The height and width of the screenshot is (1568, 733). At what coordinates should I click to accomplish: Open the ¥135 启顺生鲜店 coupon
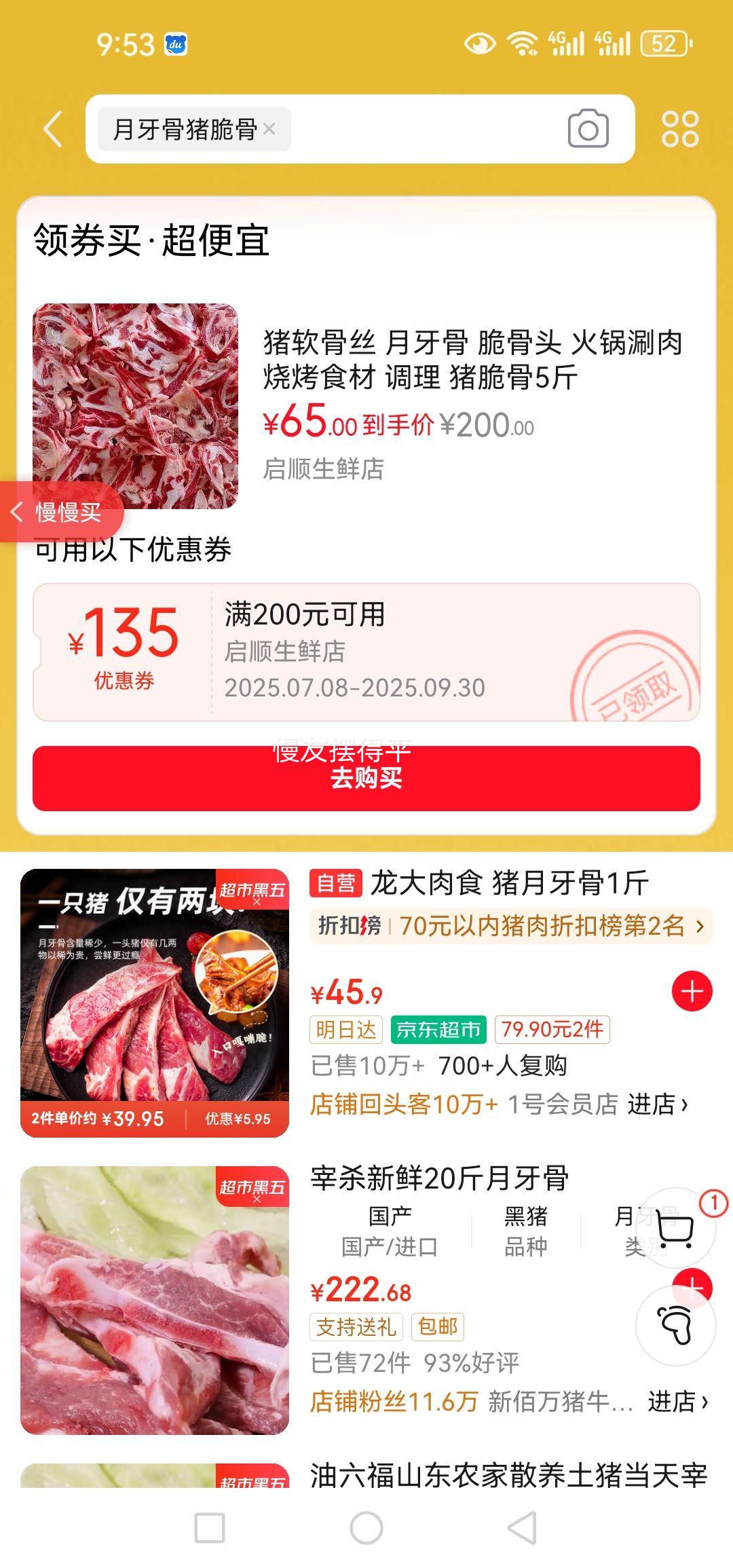coord(366,652)
